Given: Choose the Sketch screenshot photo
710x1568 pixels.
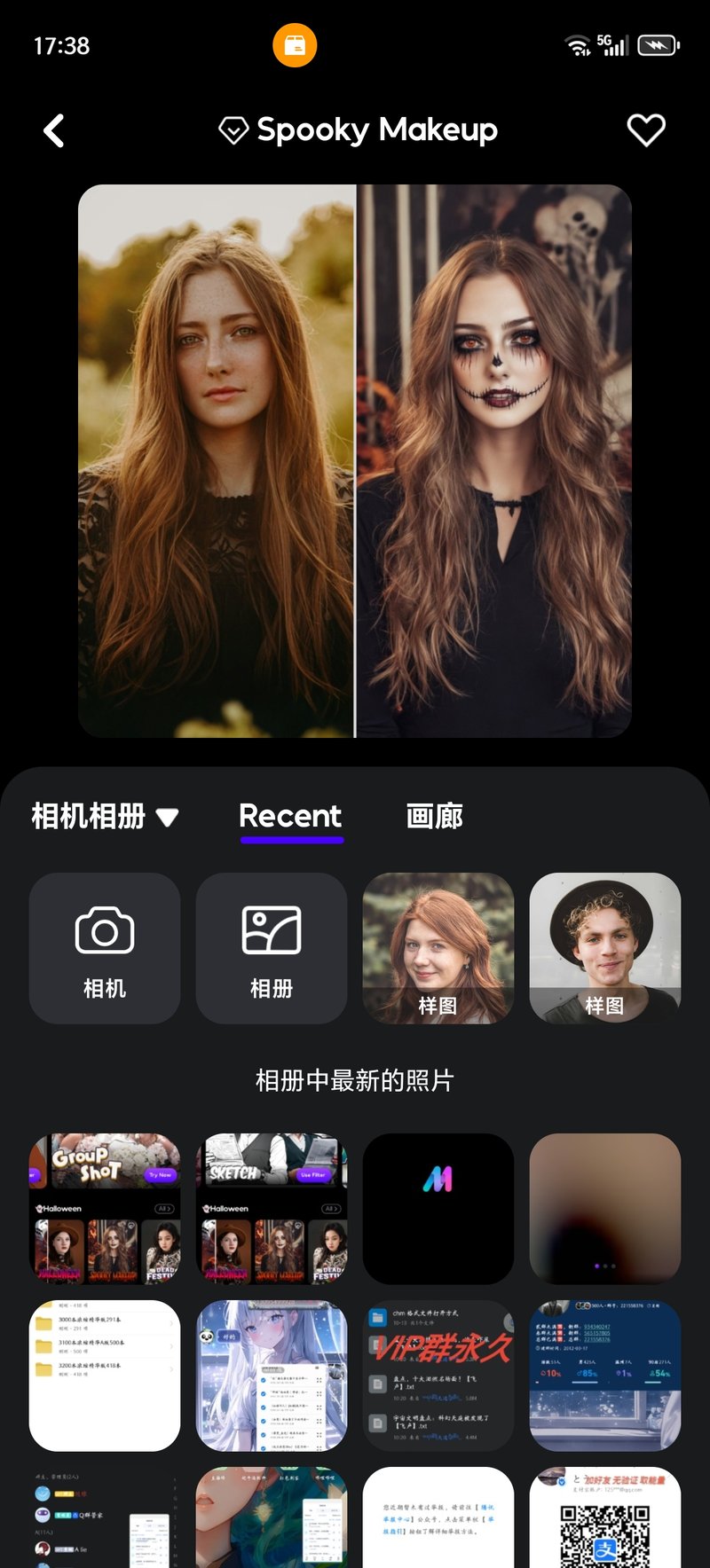Looking at the screenshot, I should (x=272, y=1208).
